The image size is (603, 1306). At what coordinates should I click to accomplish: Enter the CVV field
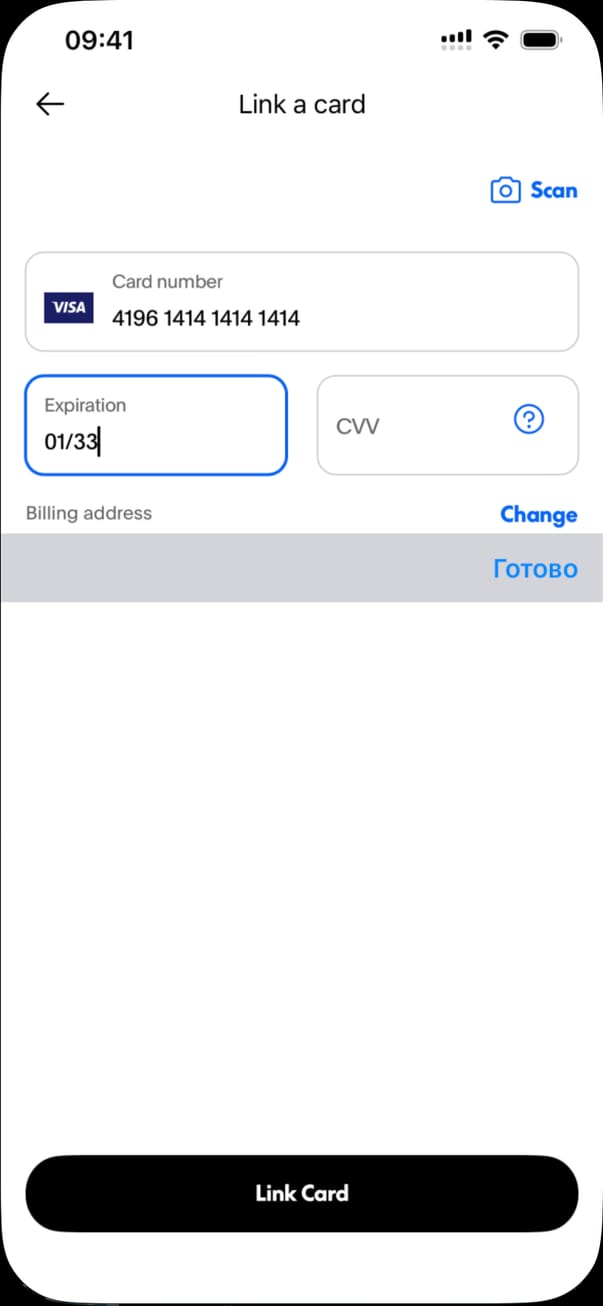coord(410,425)
